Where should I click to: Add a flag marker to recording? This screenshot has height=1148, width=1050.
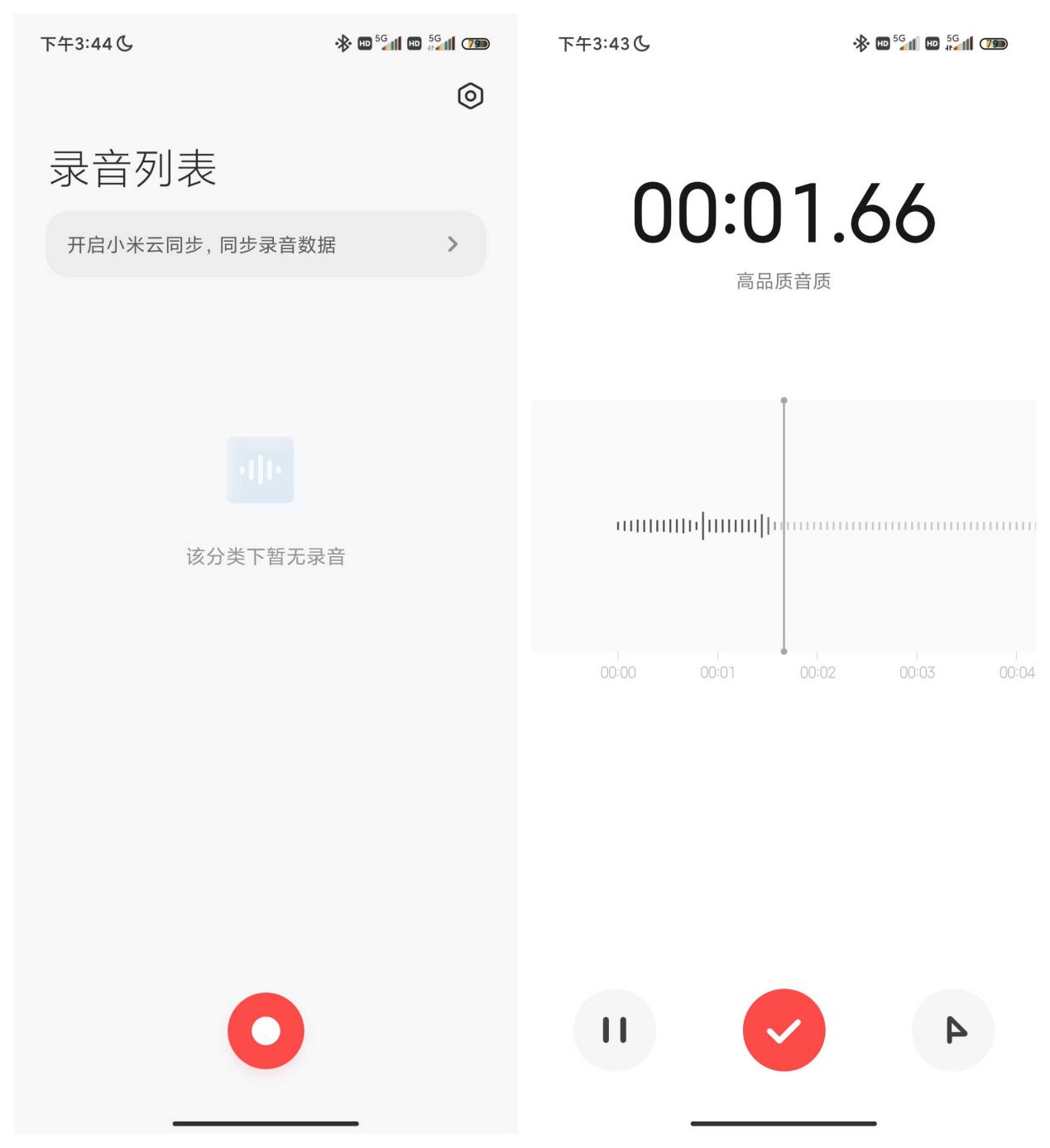point(953,1030)
